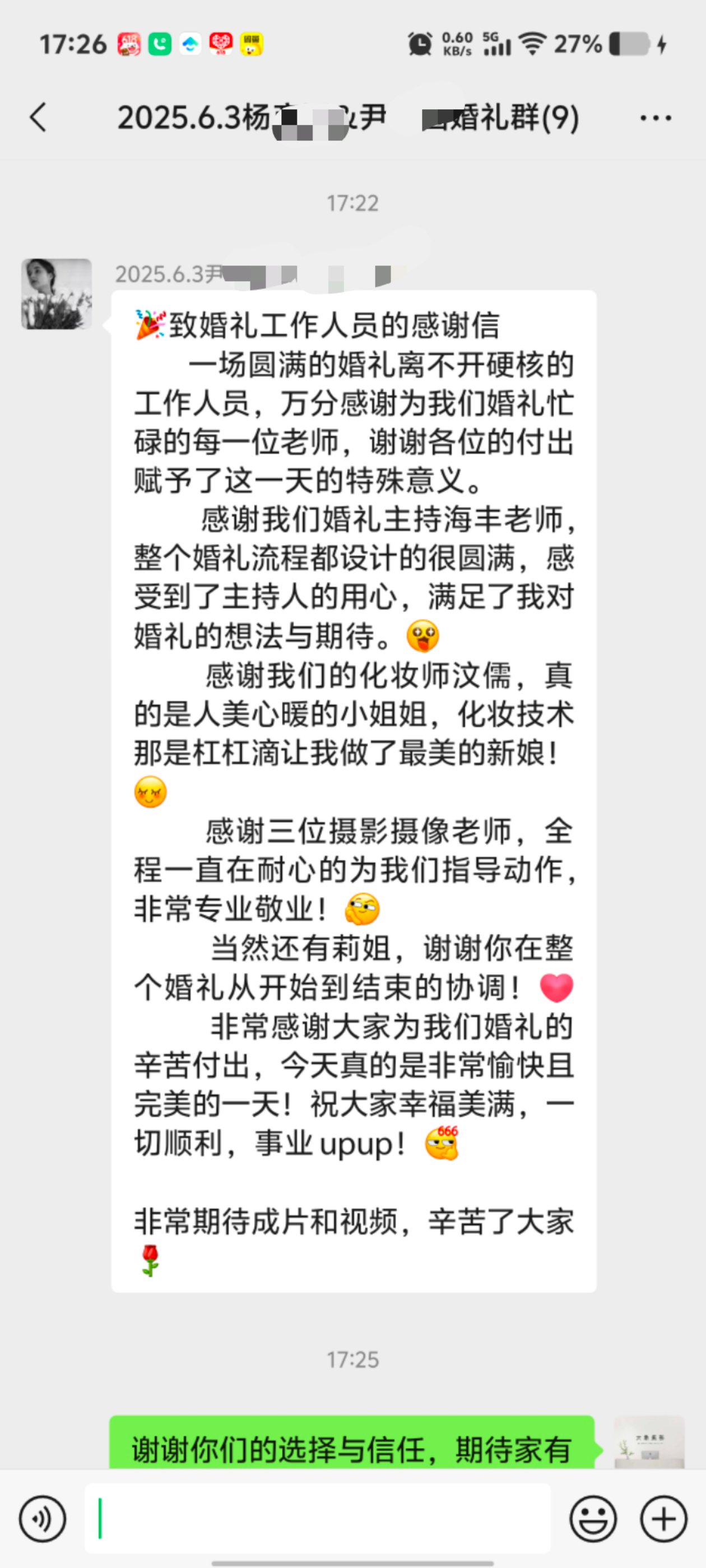Open the plus attachments menu
The height and width of the screenshot is (1568, 706).
click(x=663, y=1519)
